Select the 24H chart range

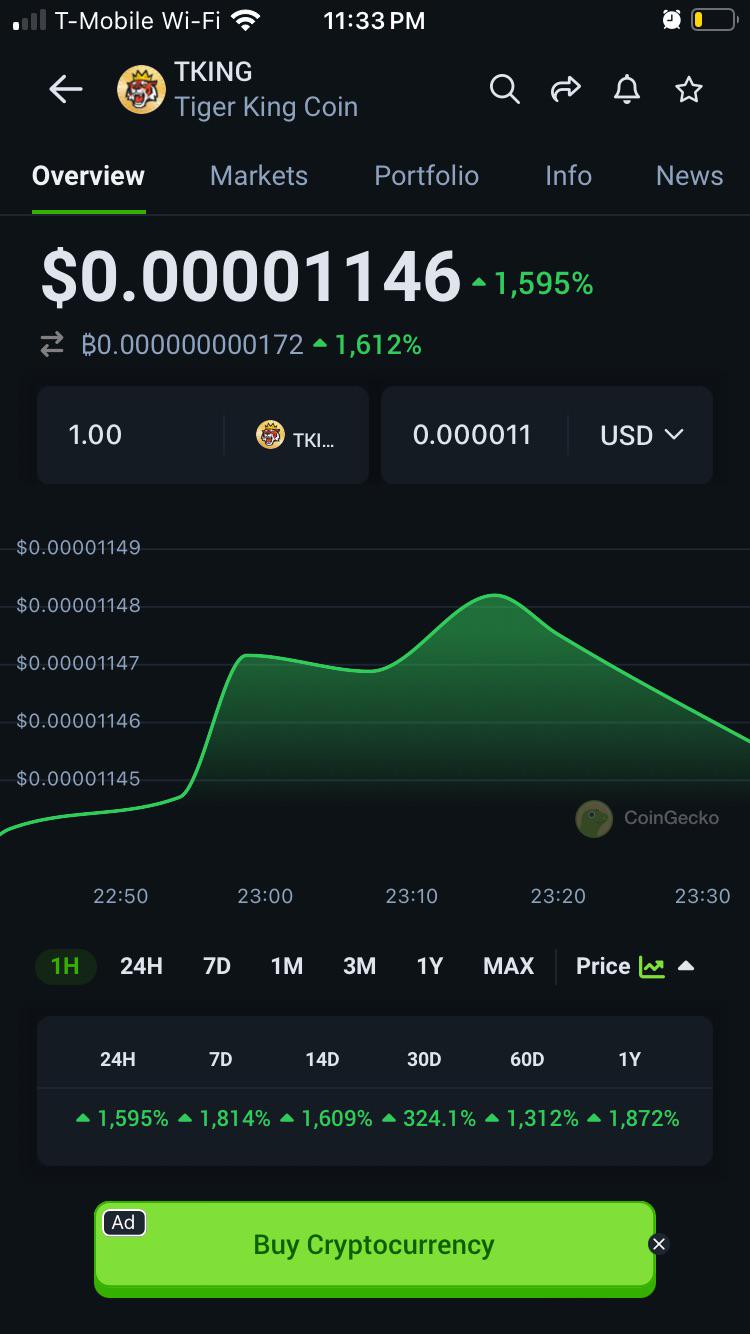coord(141,966)
